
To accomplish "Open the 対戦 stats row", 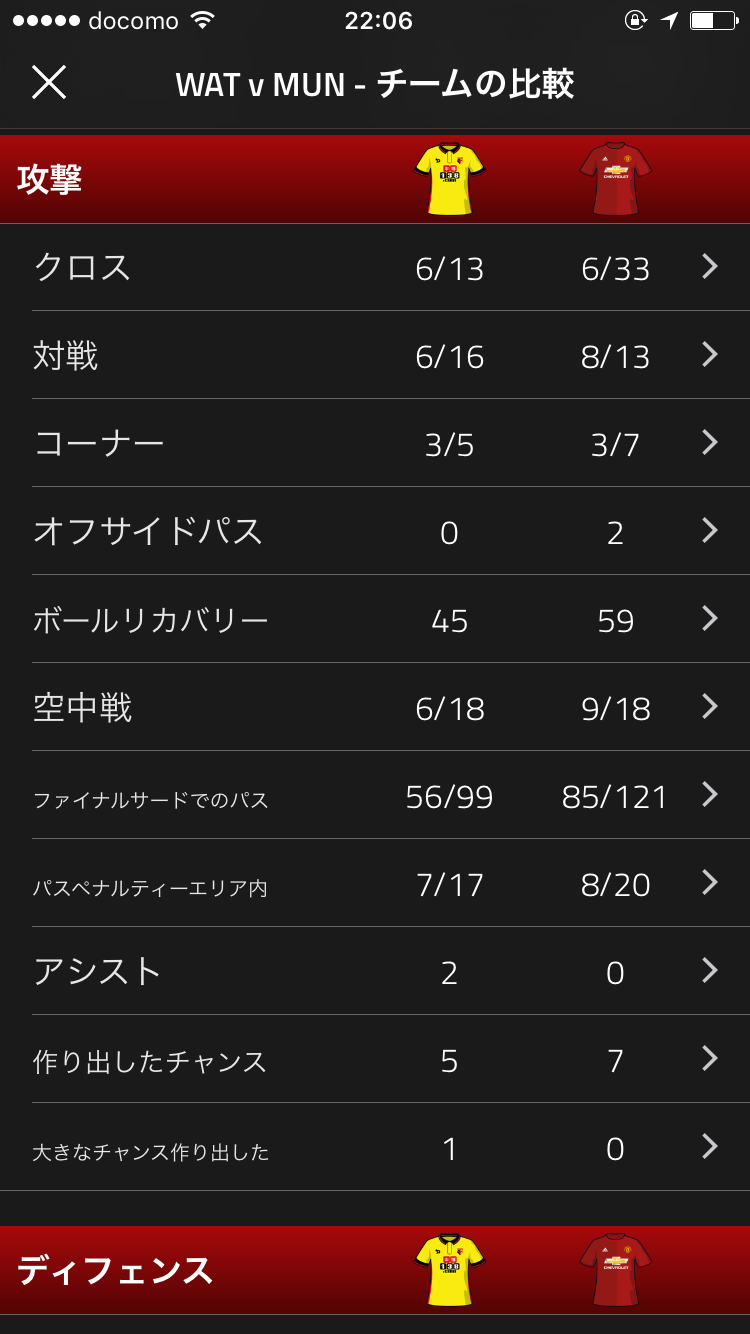I will coord(375,355).
